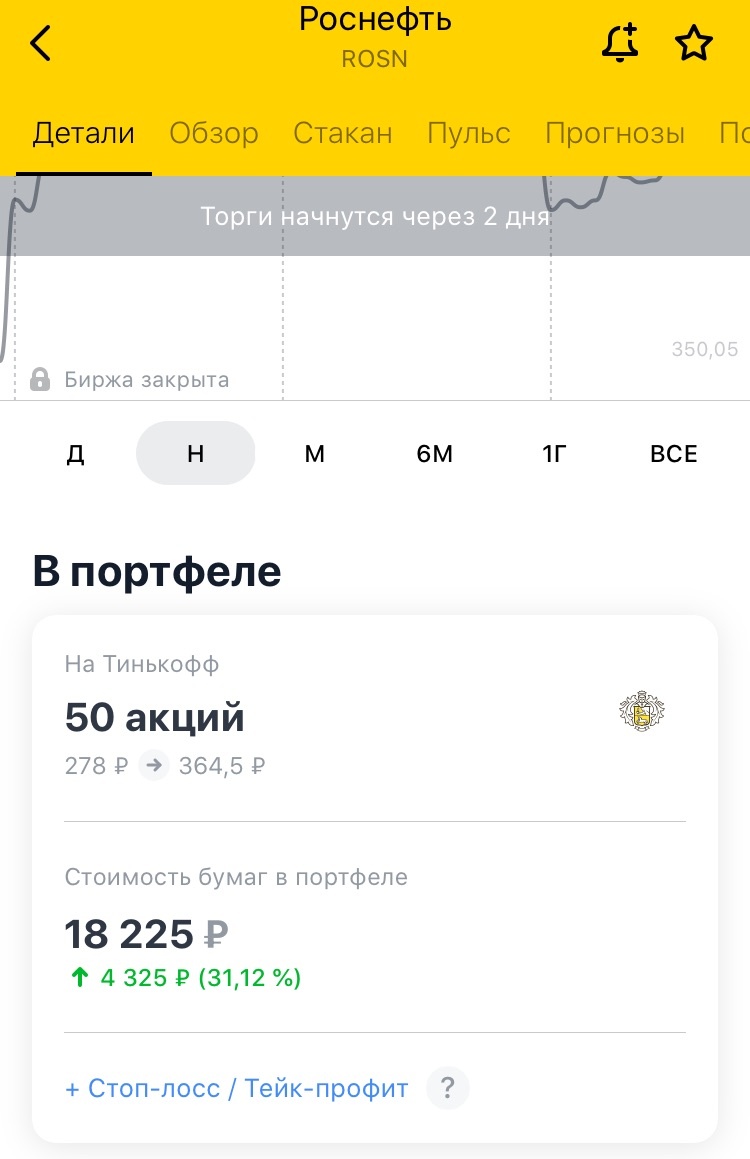Open the Стакан tab

tap(342, 133)
